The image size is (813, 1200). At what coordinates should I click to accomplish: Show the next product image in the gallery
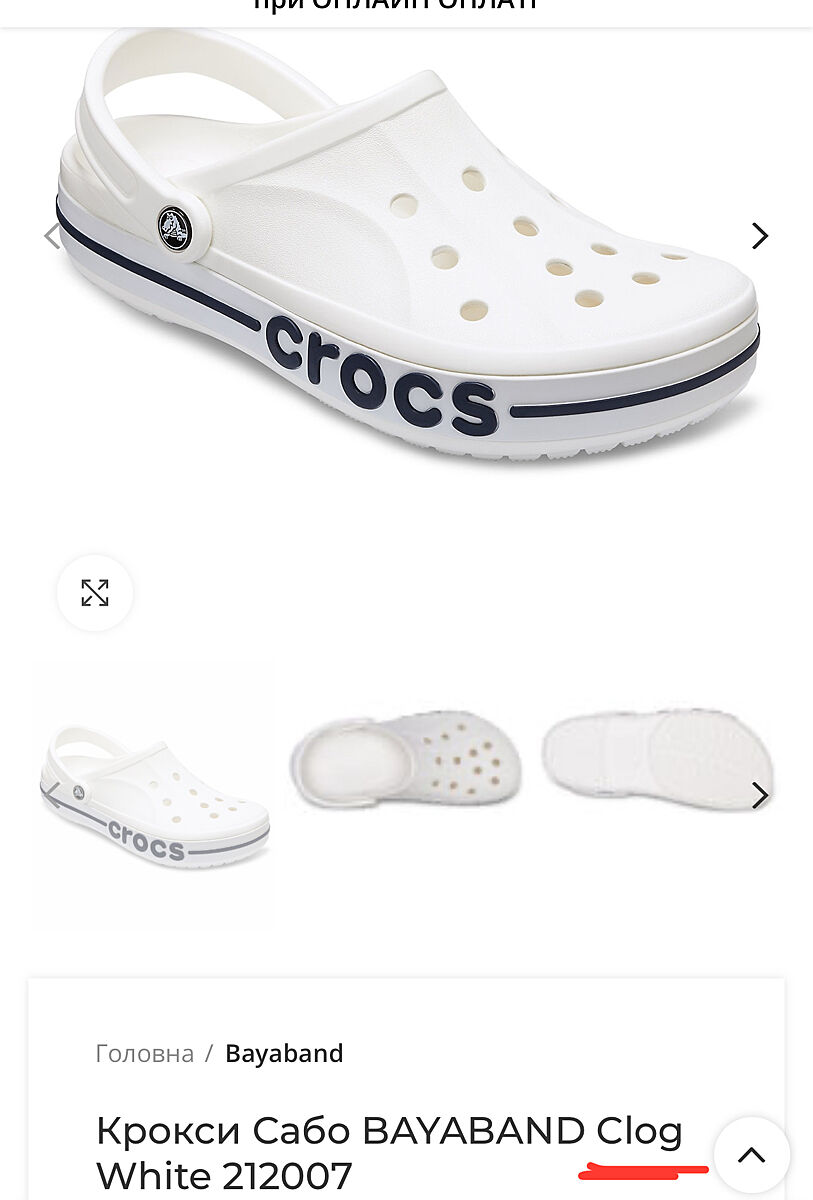(x=759, y=236)
